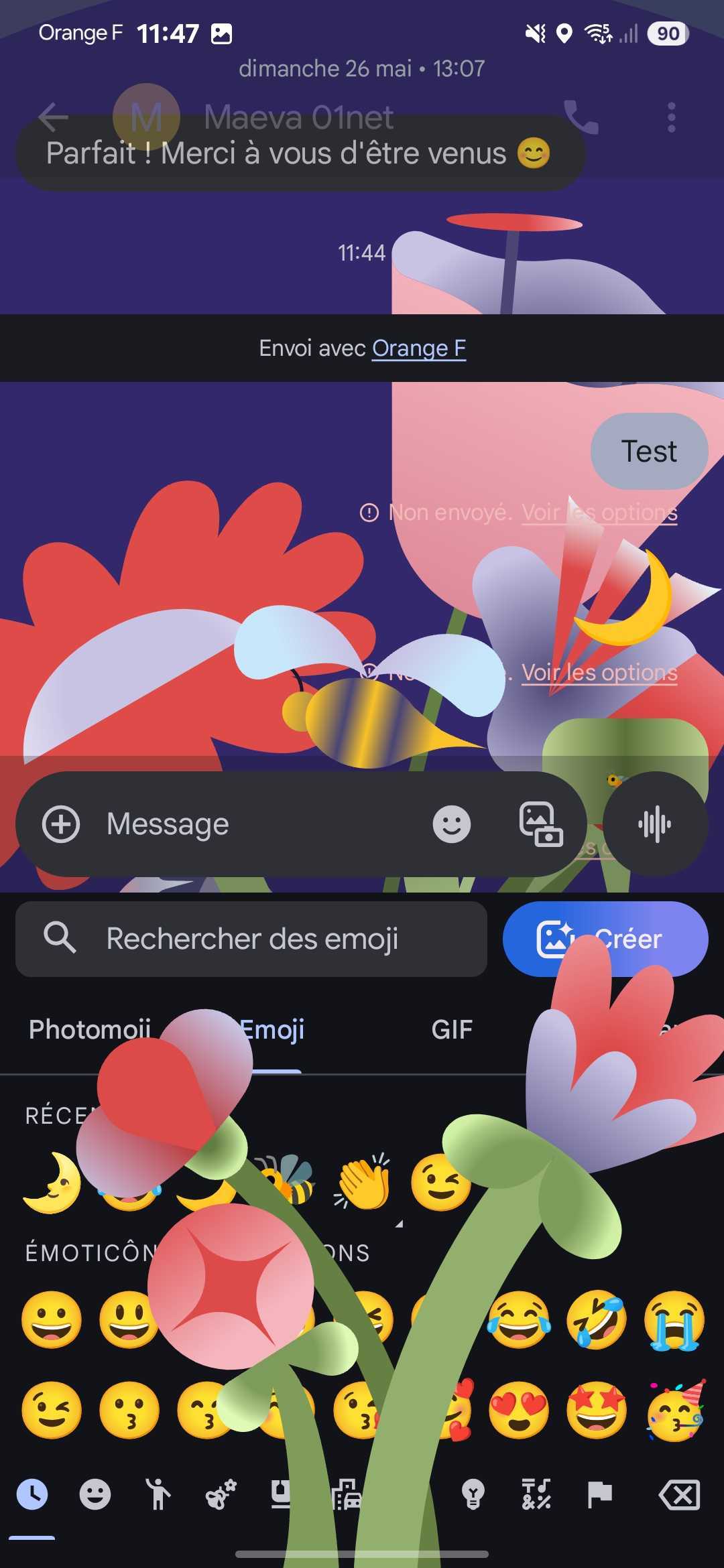Insert the heart eyes emoji

click(x=518, y=1410)
